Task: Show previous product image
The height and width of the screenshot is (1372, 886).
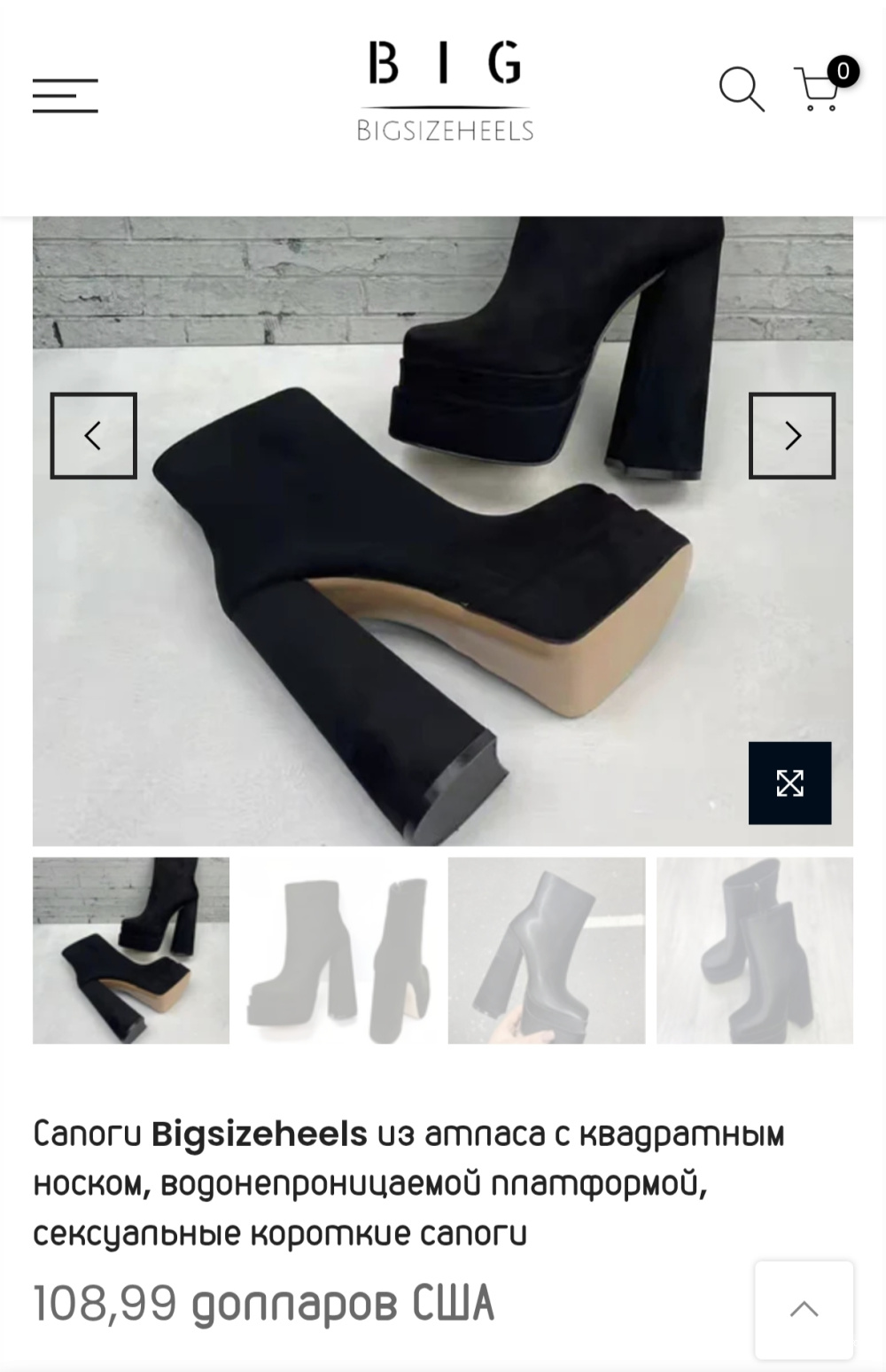Action: (93, 435)
